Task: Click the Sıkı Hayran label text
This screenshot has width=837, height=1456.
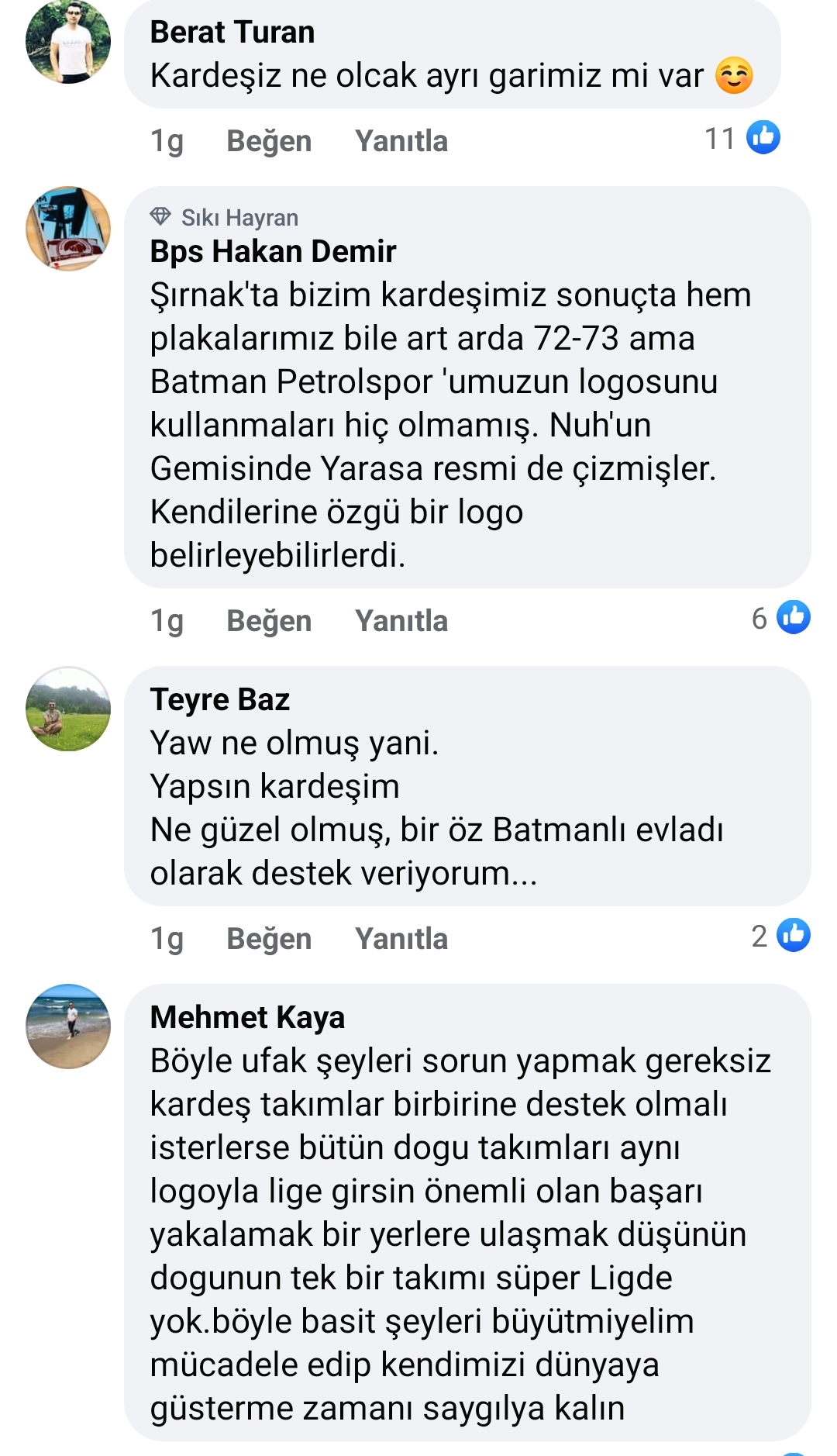Action: coord(240,218)
